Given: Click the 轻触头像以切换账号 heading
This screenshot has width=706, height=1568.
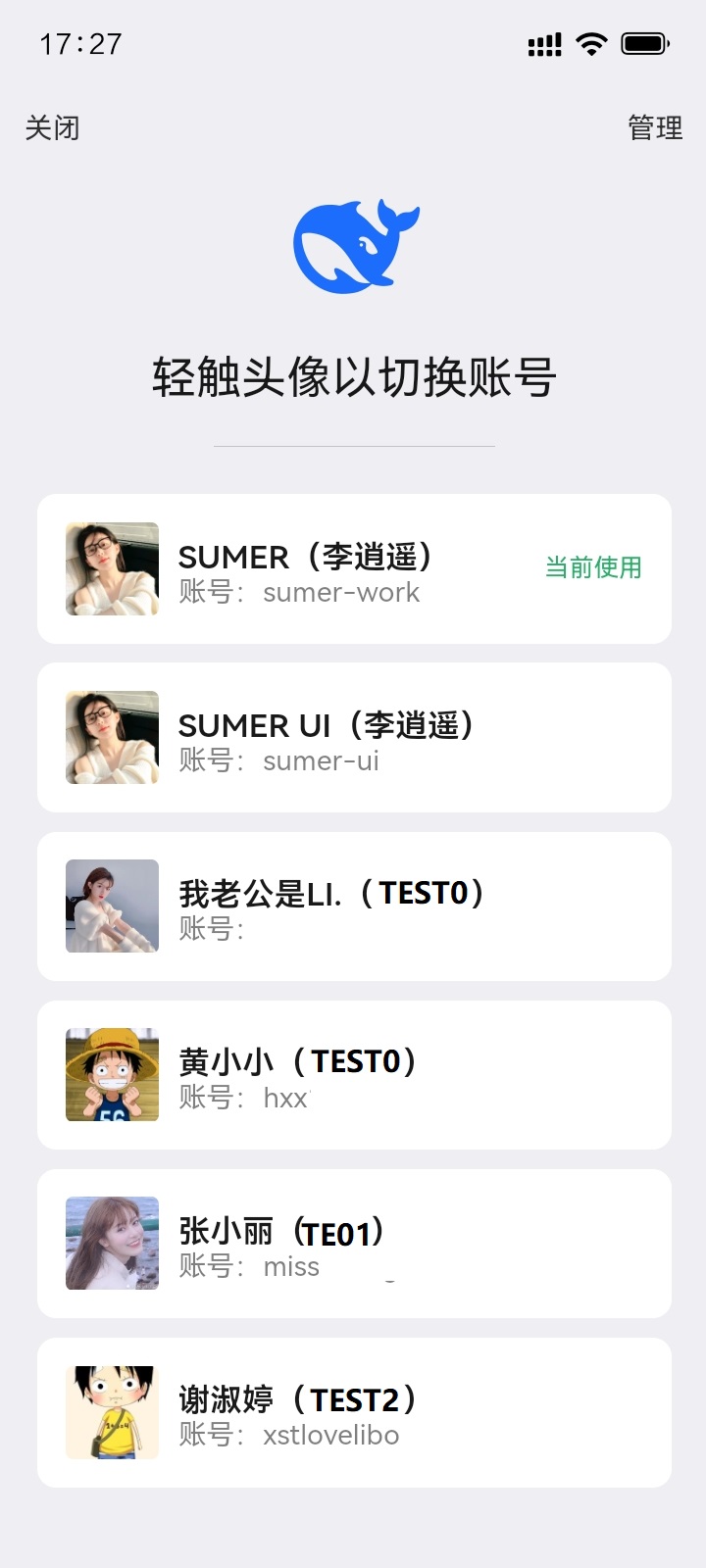Looking at the screenshot, I should tap(355, 375).
